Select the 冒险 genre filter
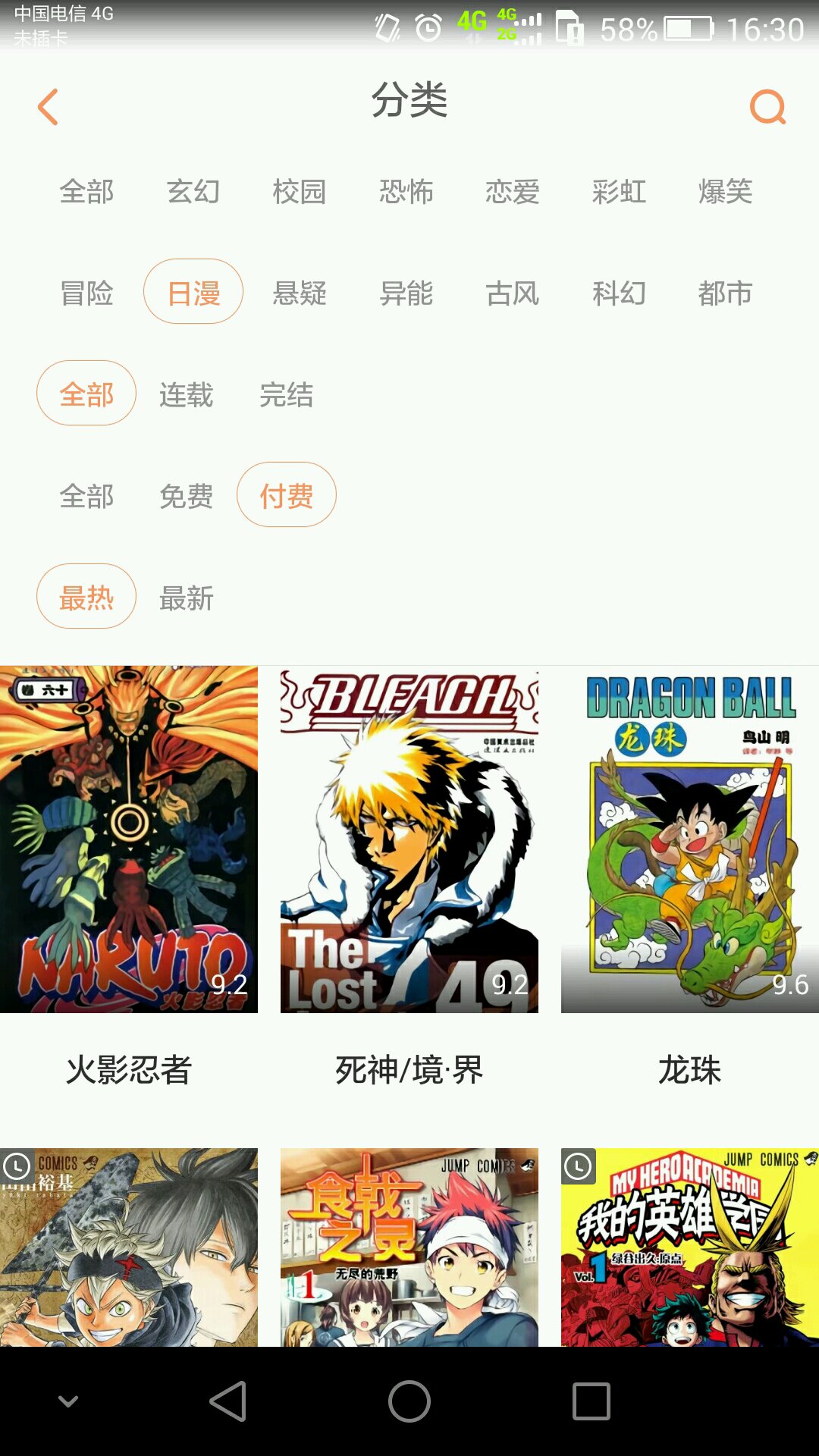 [x=87, y=293]
